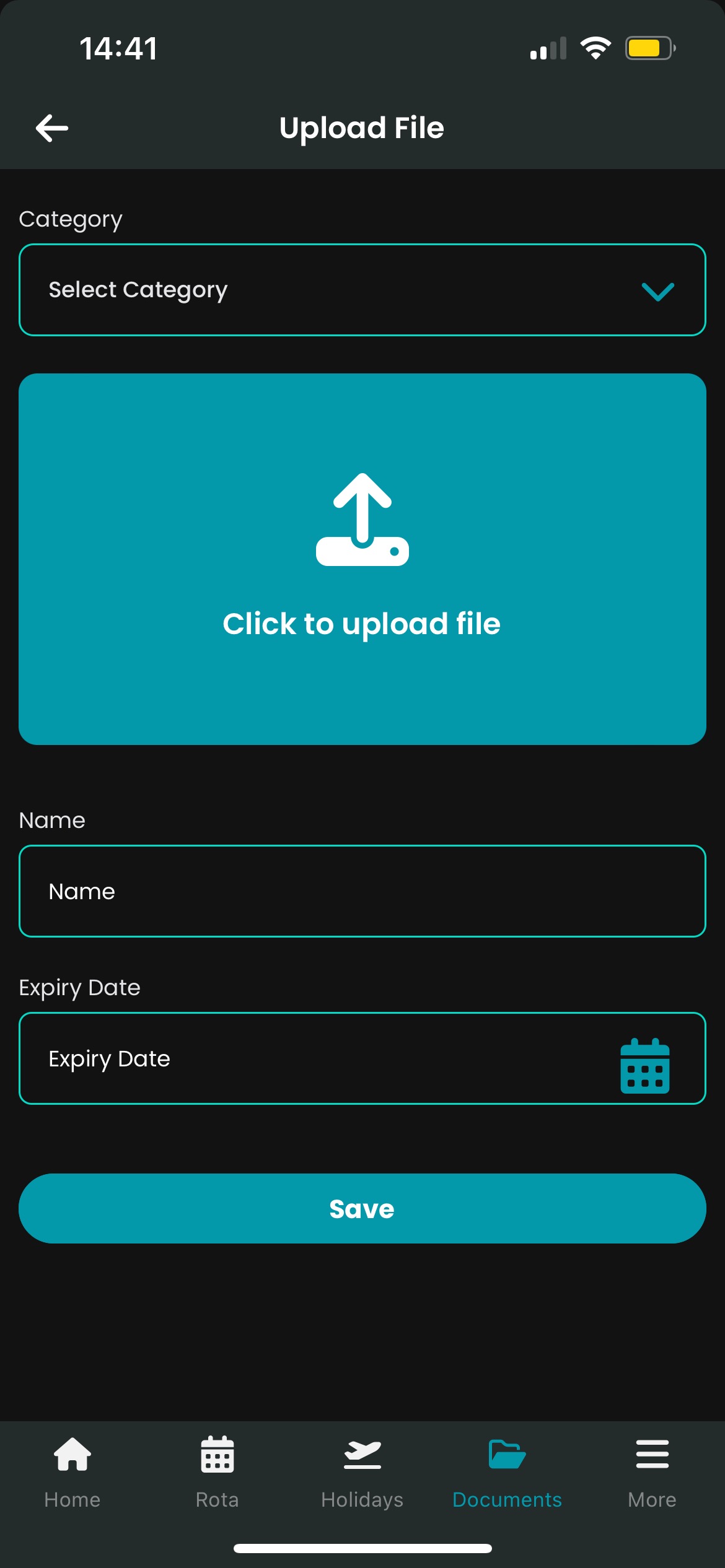Select the Documents tab
Screen dimensions: 725x1568
[507, 1472]
